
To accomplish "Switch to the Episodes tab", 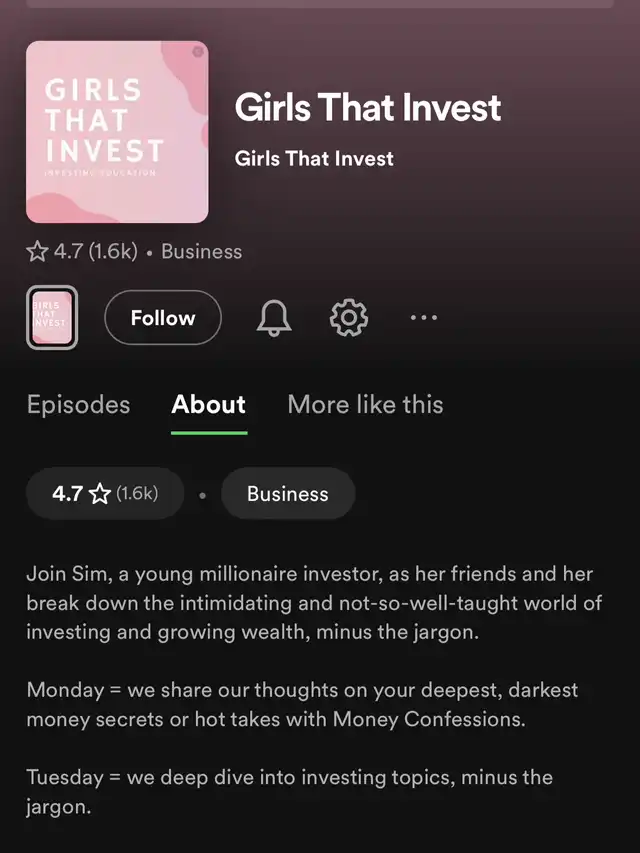I will 78,405.
